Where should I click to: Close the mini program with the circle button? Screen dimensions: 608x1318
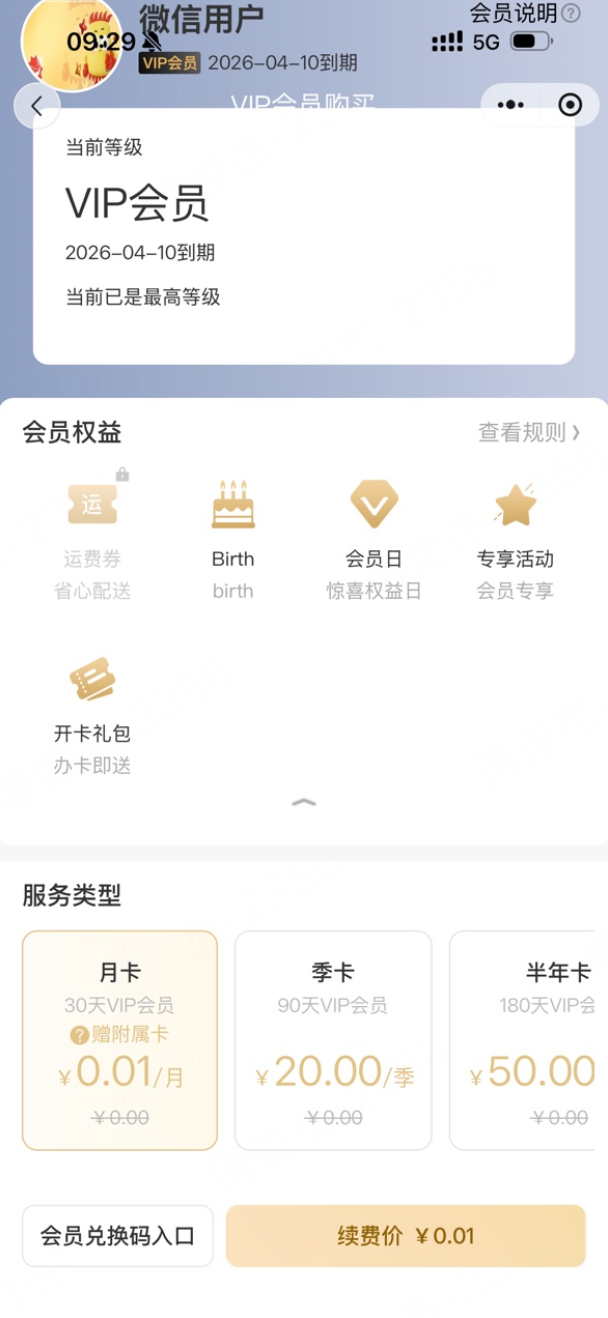click(570, 105)
